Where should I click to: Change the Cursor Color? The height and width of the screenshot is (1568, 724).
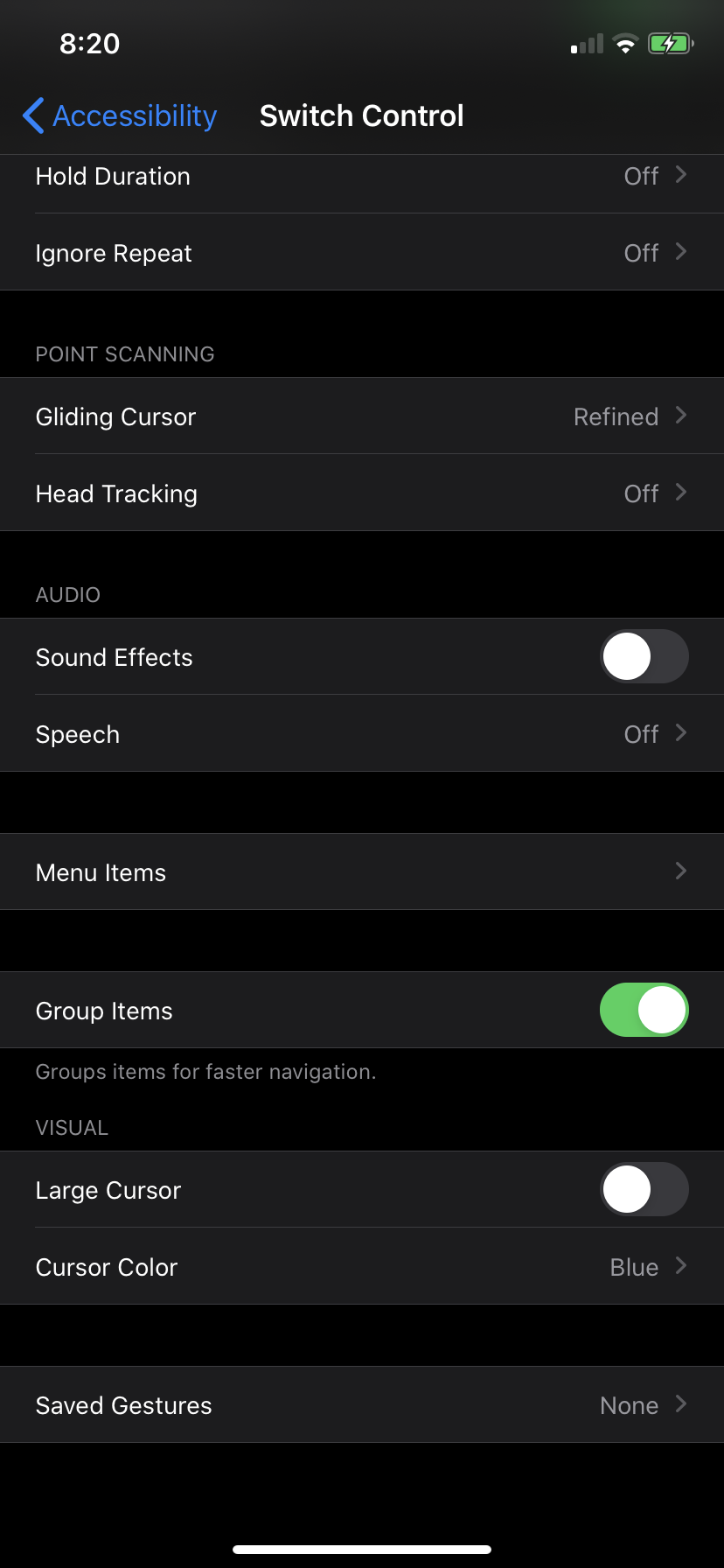pyautogui.click(x=362, y=1267)
